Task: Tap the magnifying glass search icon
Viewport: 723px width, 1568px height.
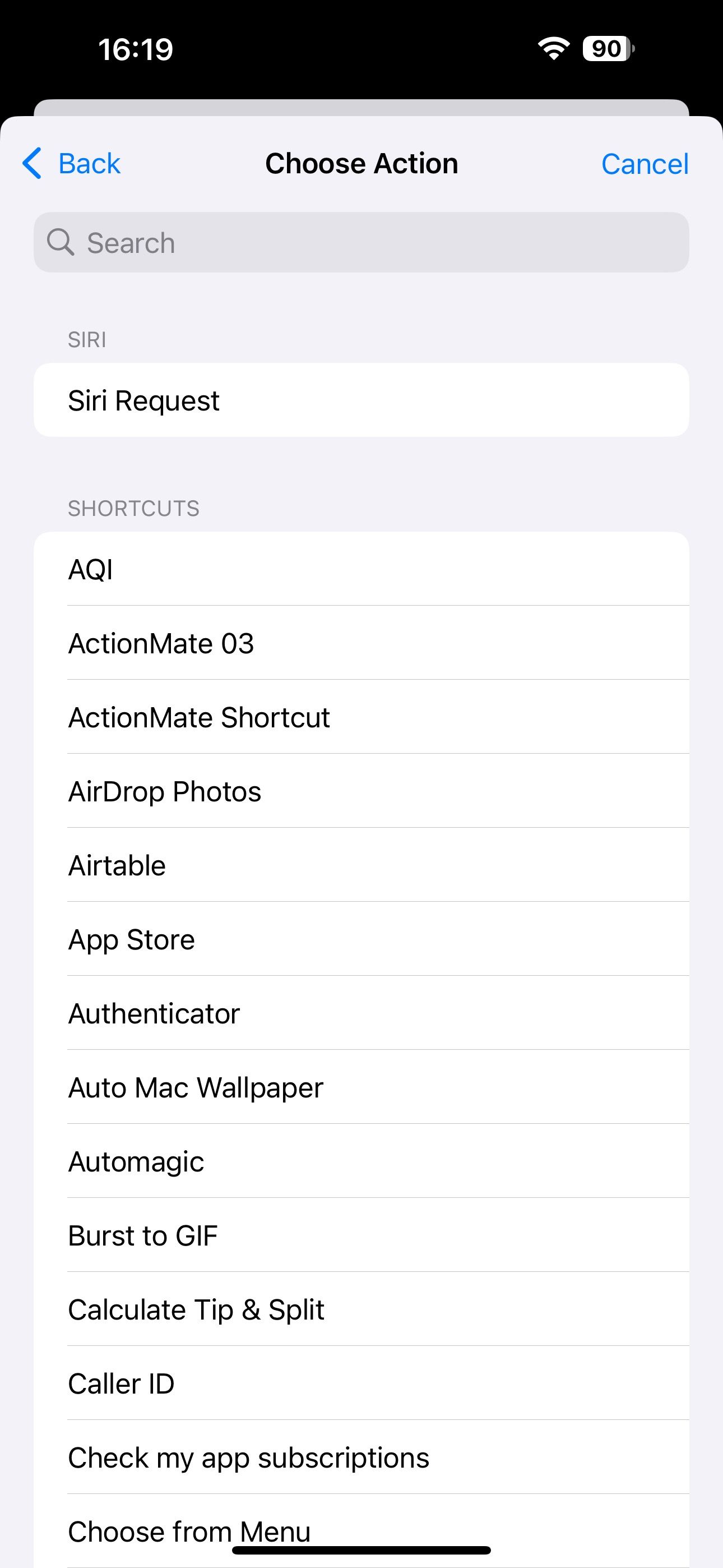Action: tap(61, 242)
